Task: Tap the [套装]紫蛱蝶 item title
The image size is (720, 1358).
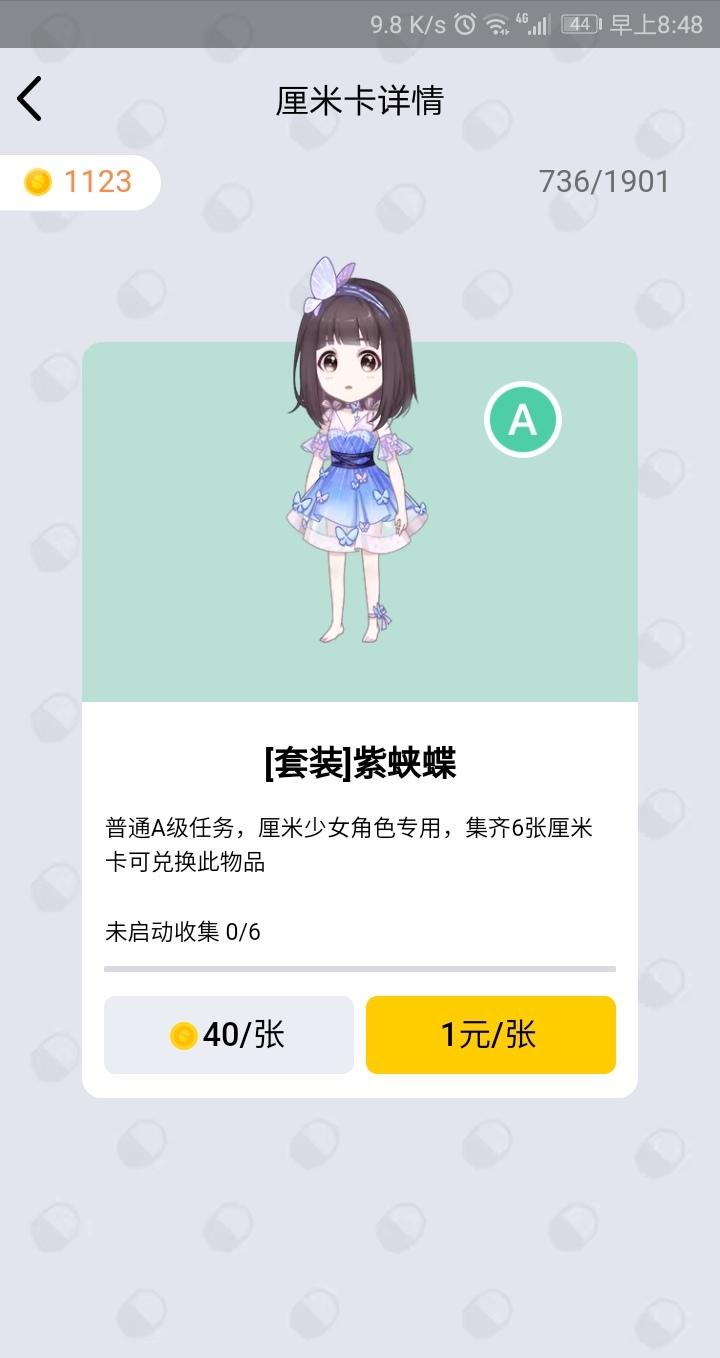Action: pyautogui.click(x=360, y=762)
